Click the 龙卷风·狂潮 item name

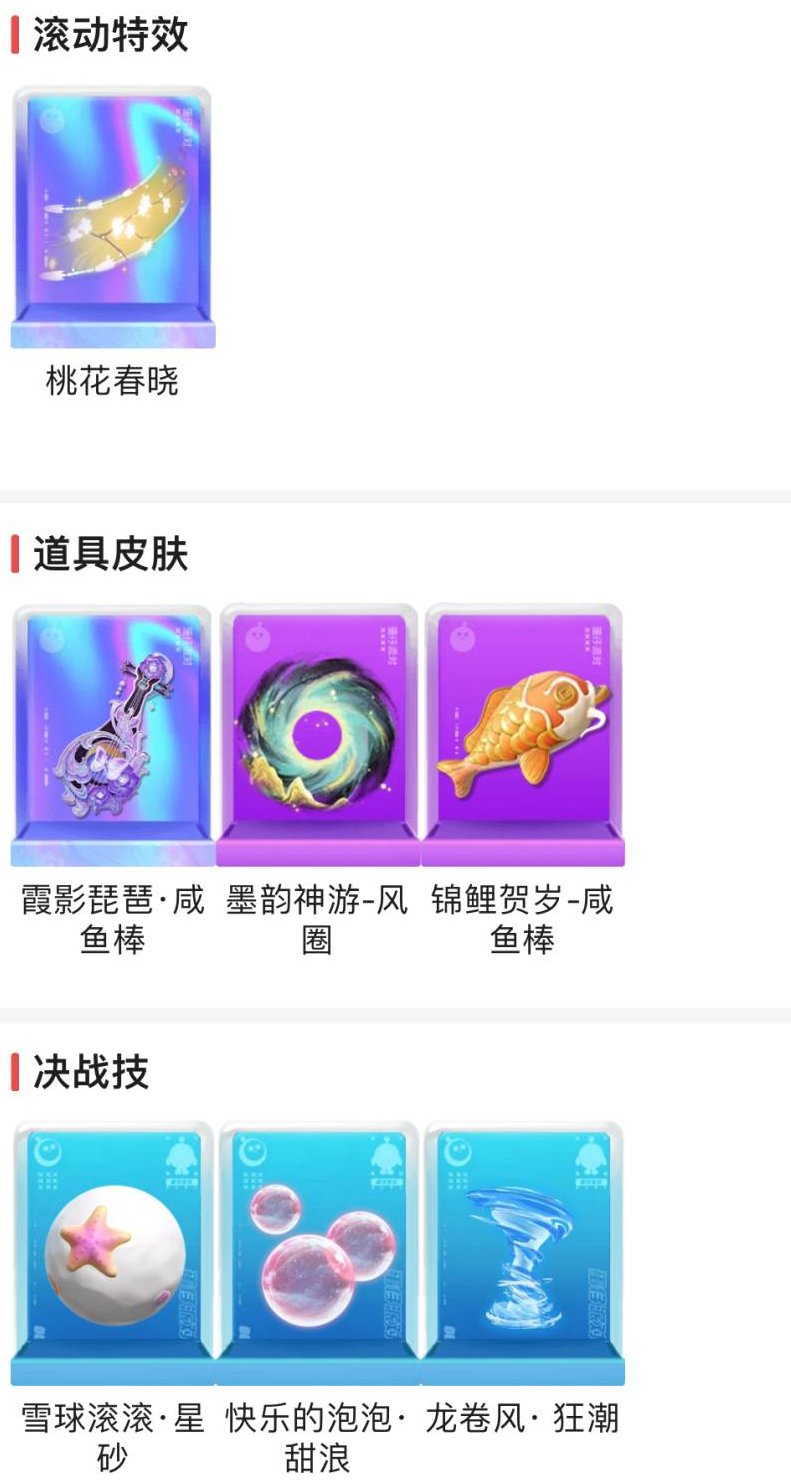(x=522, y=1418)
